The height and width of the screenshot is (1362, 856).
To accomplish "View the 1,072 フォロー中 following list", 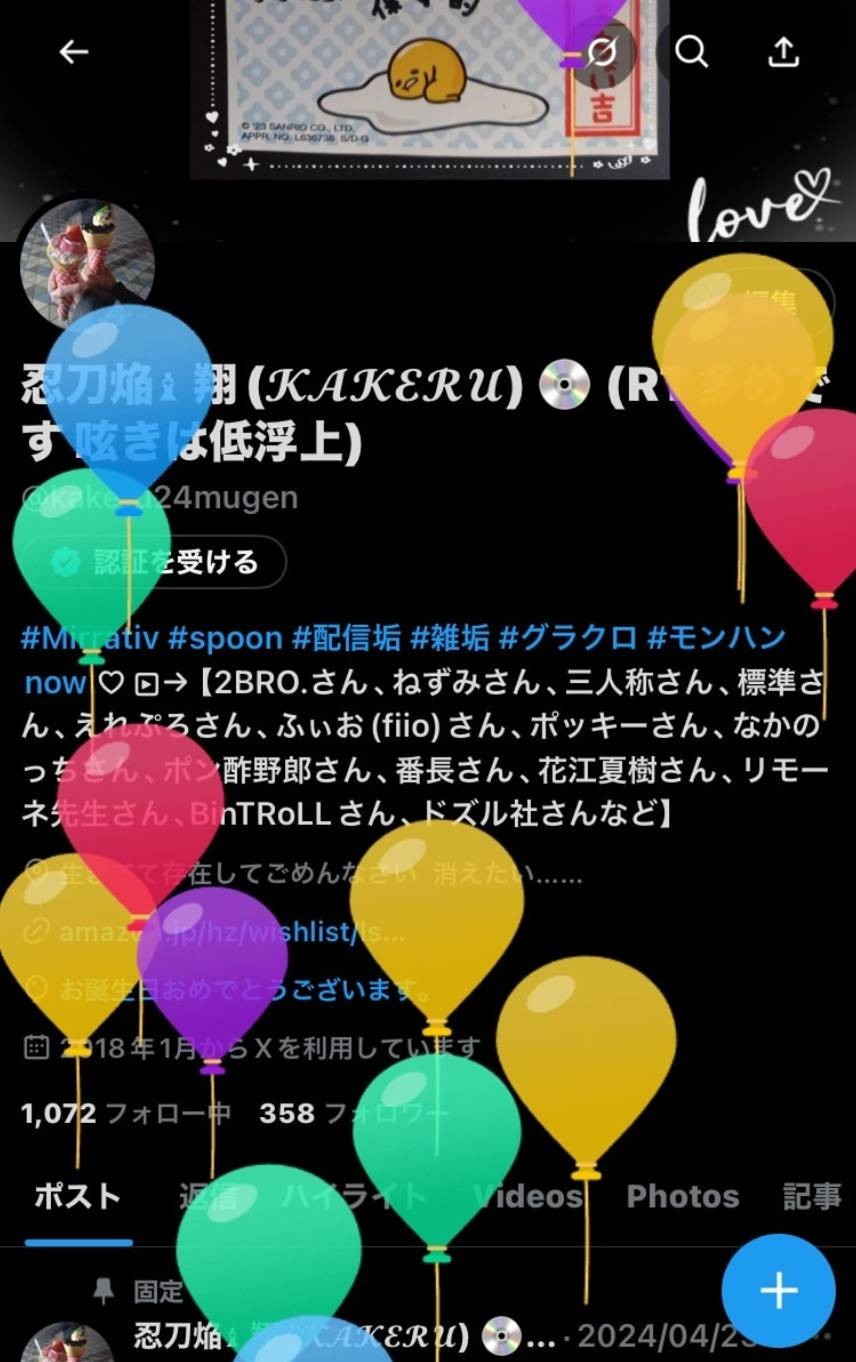I will coord(126,1113).
